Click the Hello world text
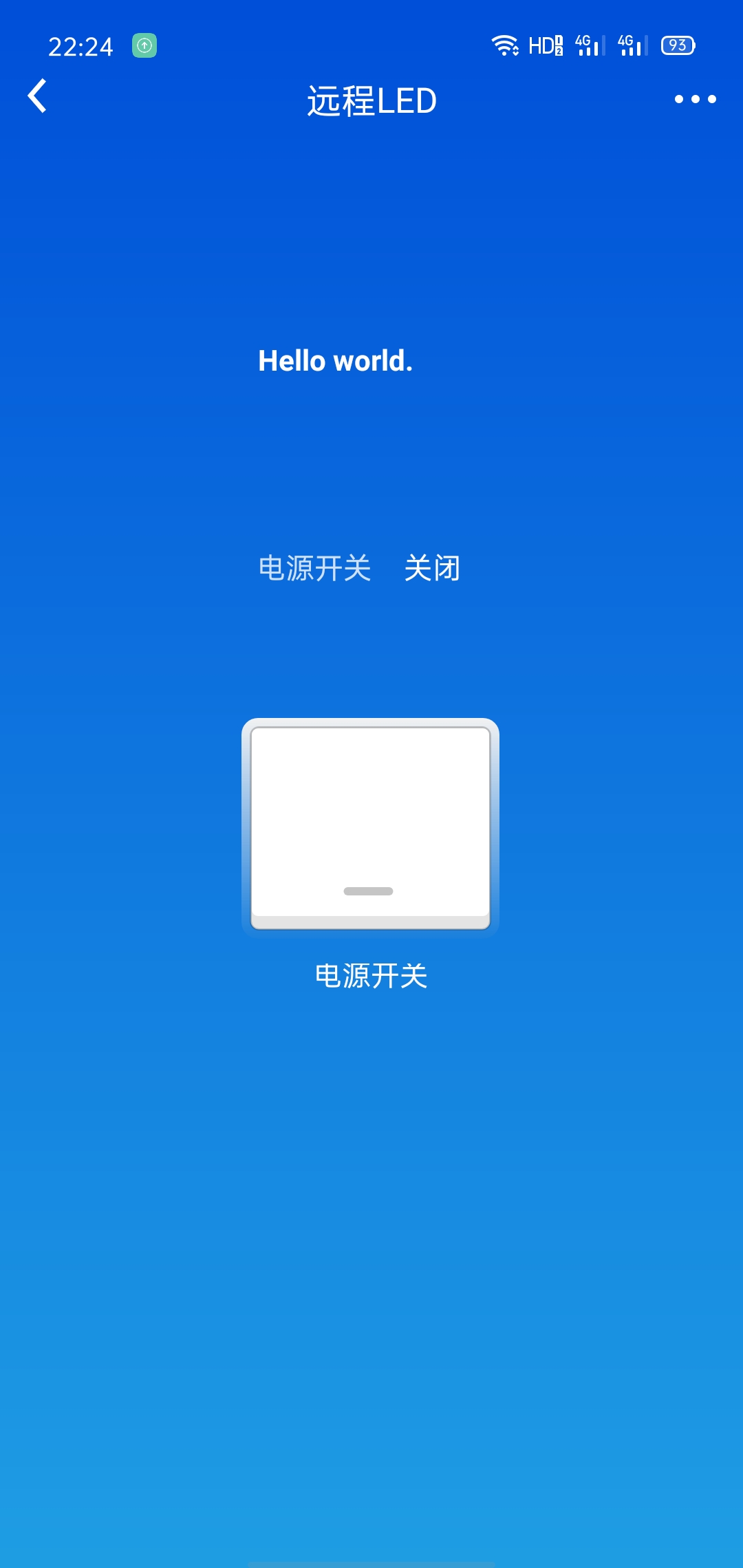The height and width of the screenshot is (1568, 743). [335, 360]
